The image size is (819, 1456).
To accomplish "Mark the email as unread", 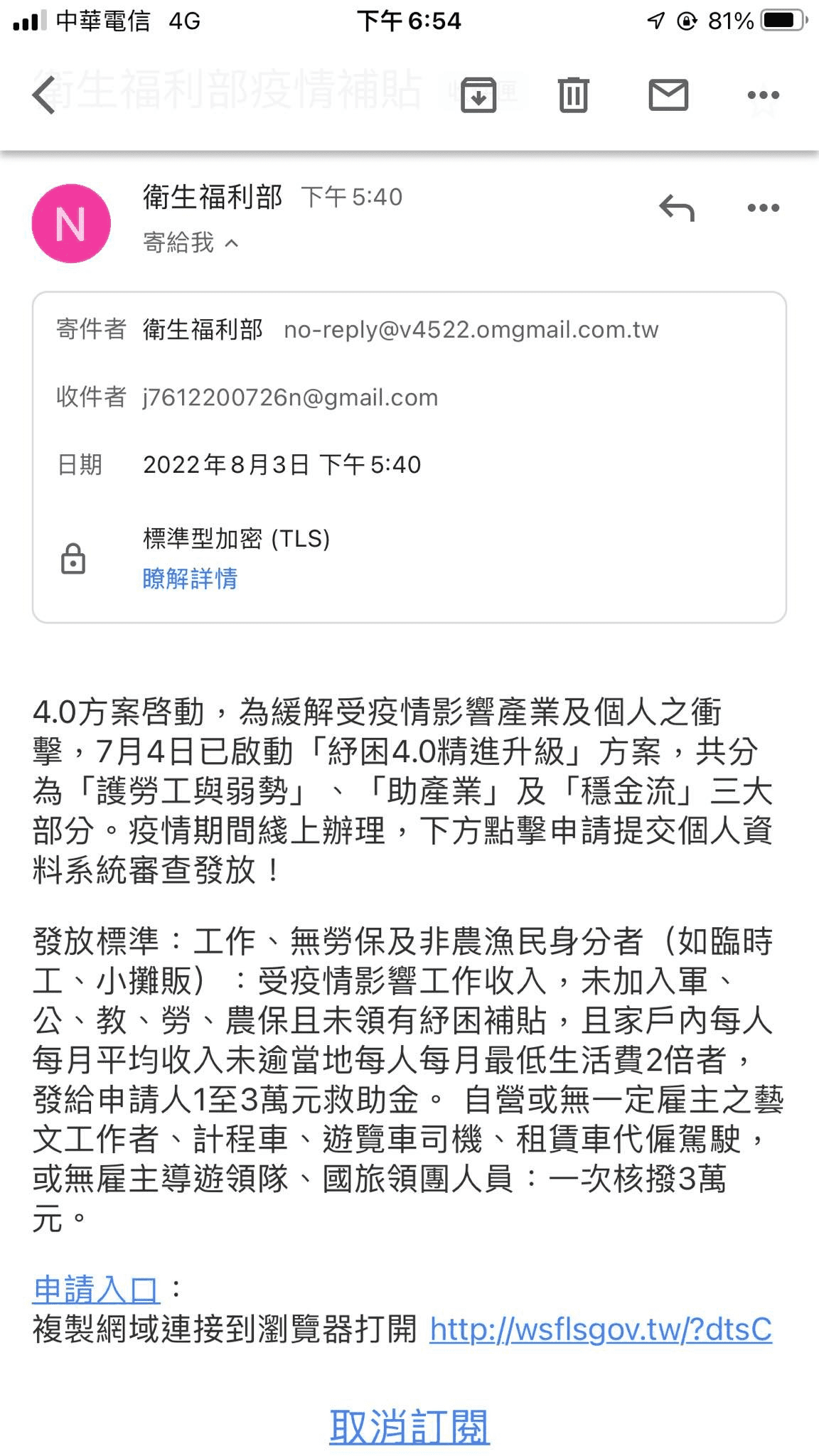I will pyautogui.click(x=668, y=95).
